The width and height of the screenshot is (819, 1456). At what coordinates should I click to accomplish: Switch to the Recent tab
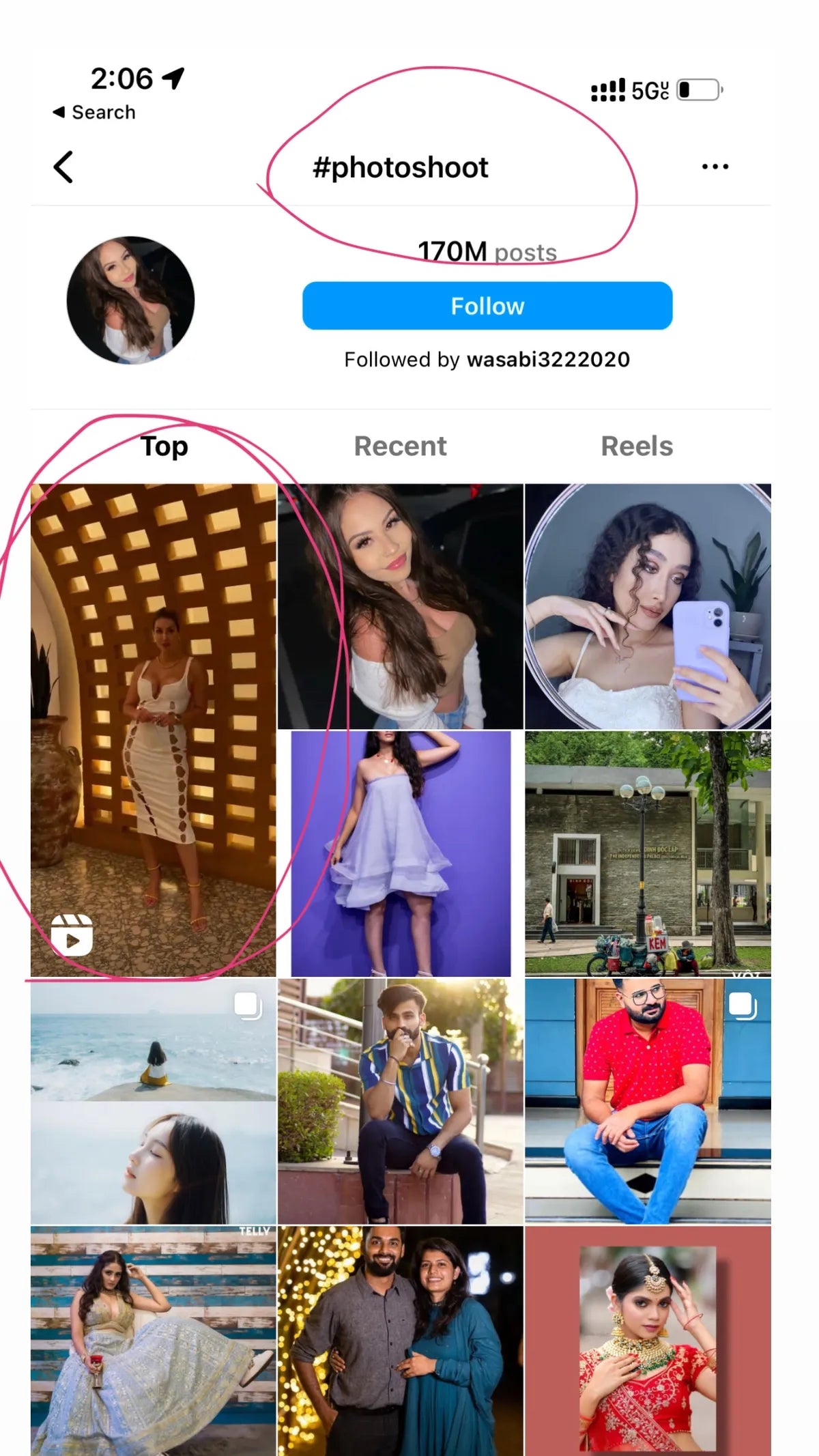[x=400, y=446]
